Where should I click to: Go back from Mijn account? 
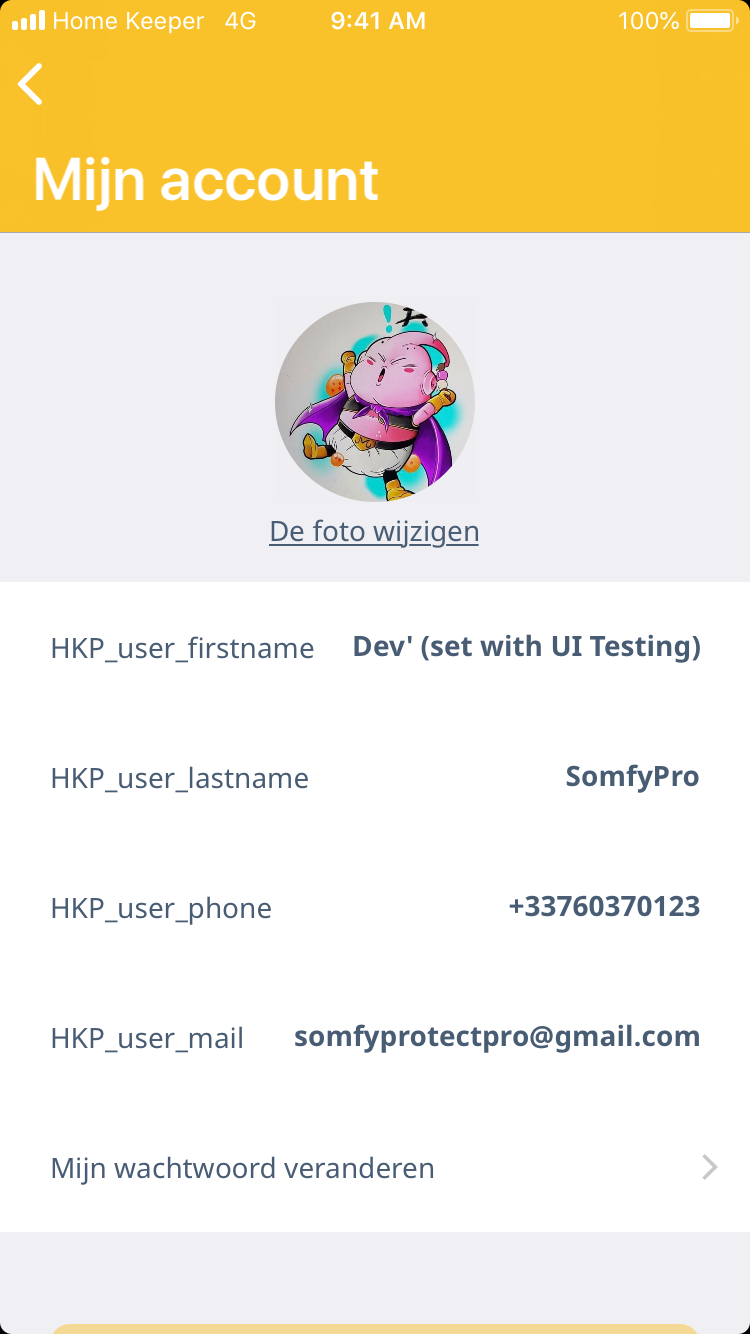coord(32,84)
